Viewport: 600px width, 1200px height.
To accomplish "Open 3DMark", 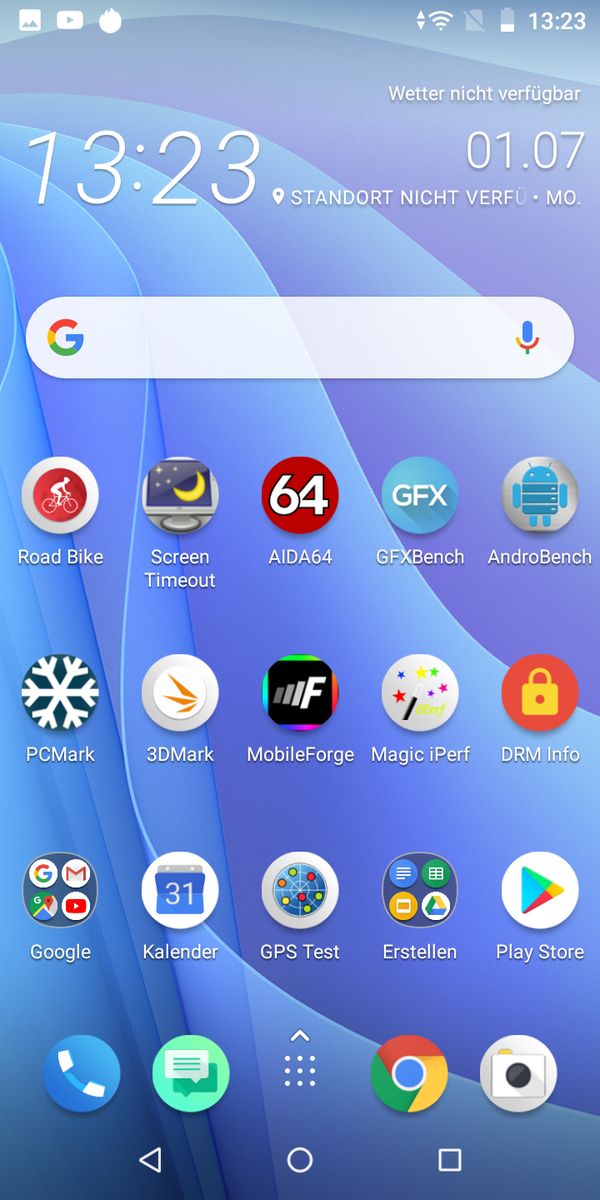I will 180,693.
